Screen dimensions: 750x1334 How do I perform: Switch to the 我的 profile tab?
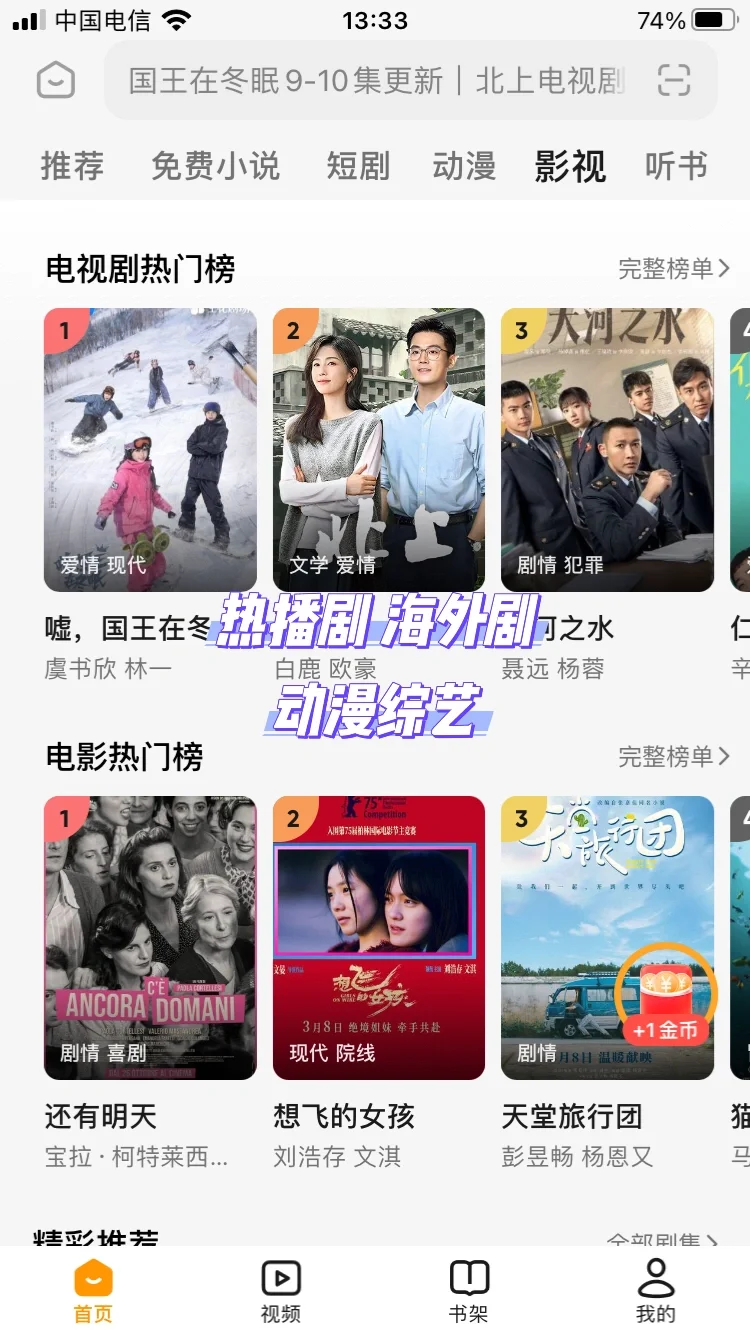(x=656, y=1292)
